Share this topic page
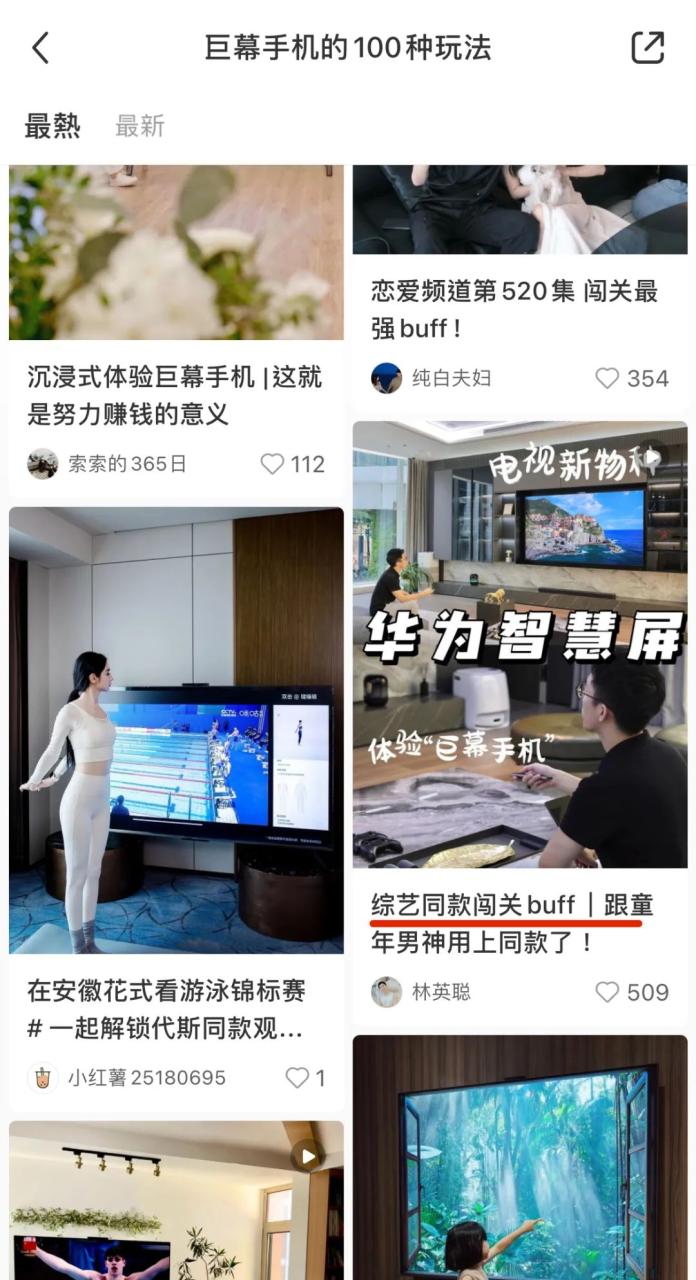The image size is (696, 1280). (648, 48)
